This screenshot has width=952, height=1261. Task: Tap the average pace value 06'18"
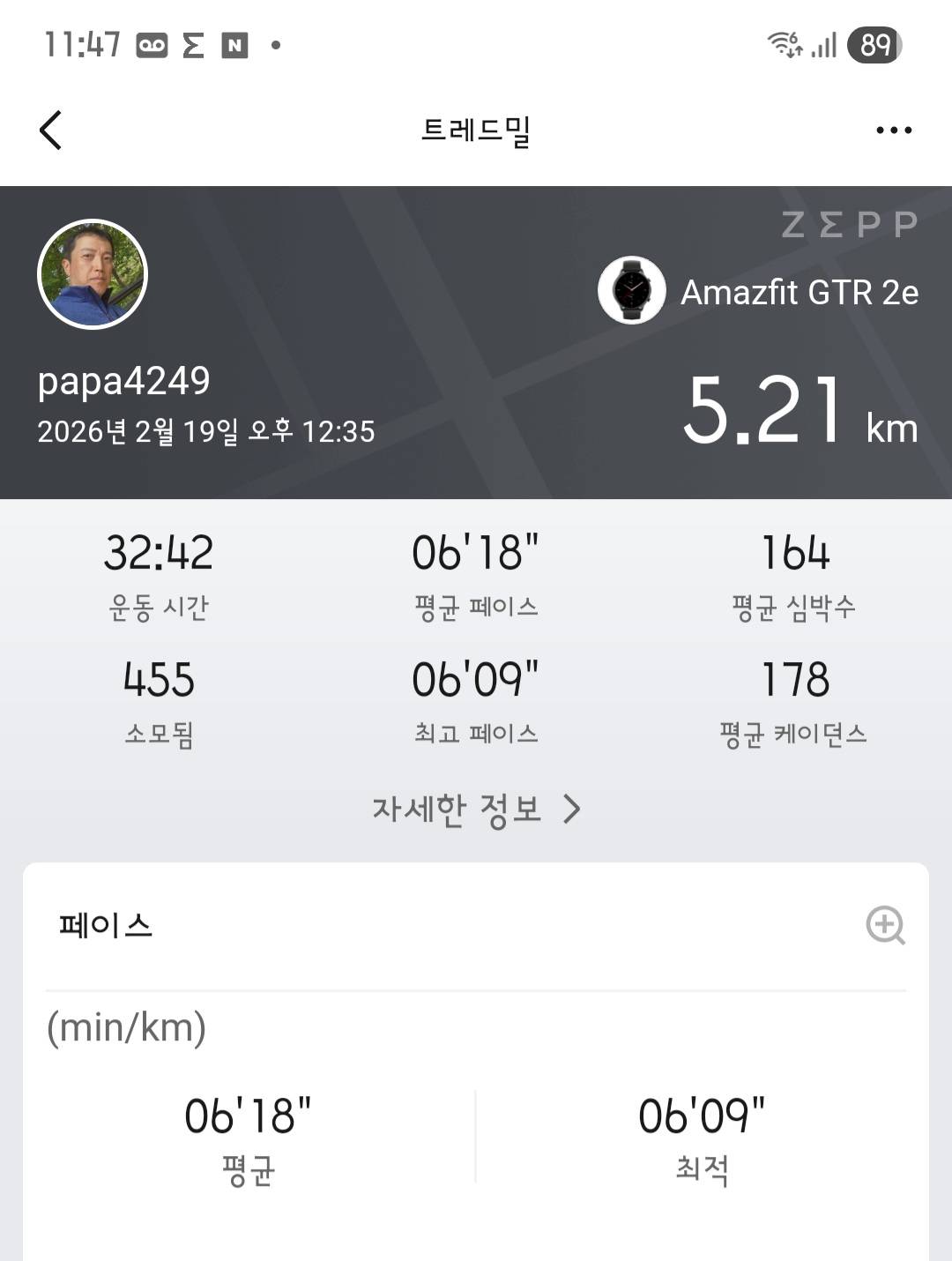[x=476, y=553]
